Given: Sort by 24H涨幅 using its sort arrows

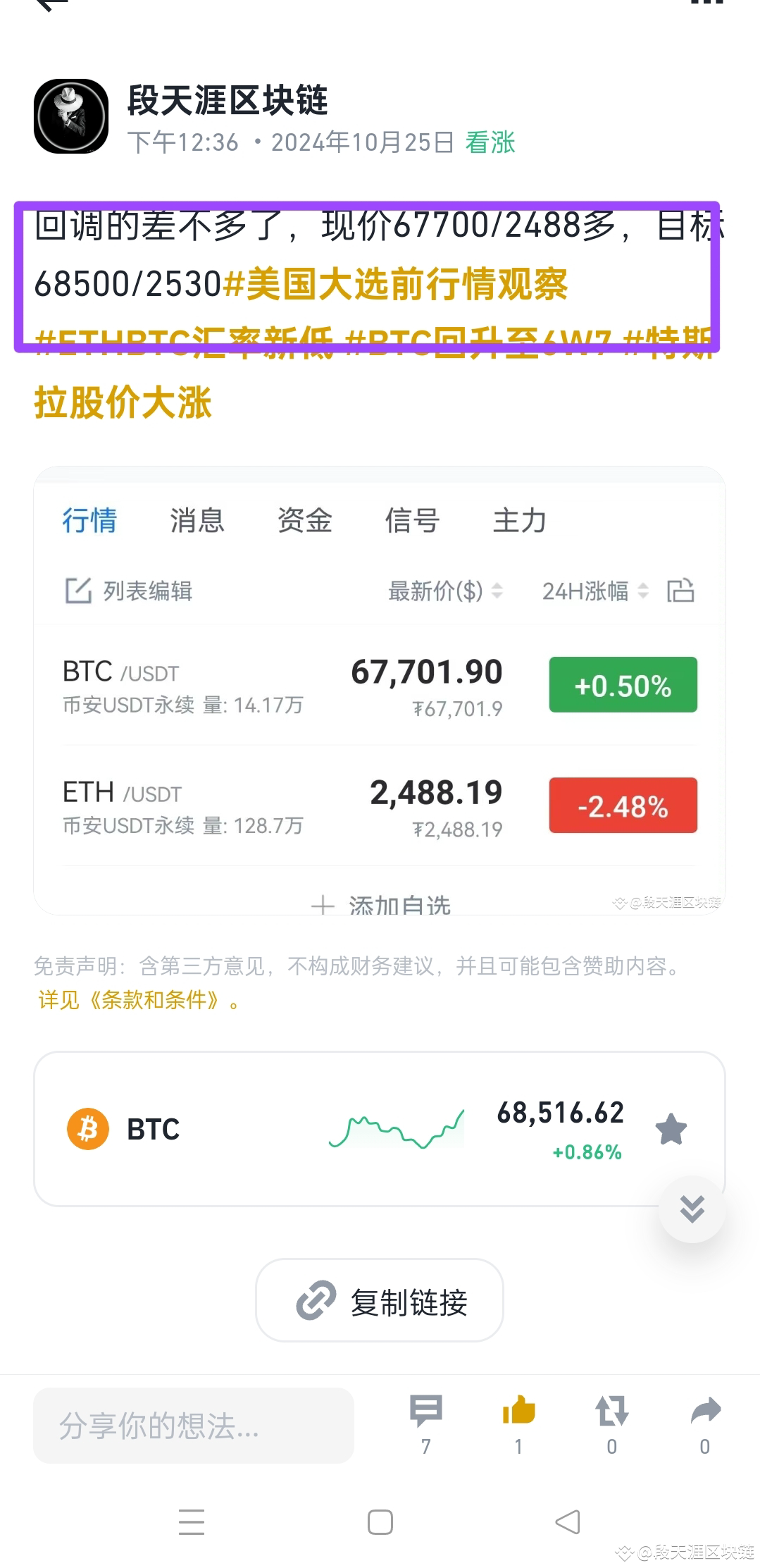Looking at the screenshot, I should point(642,592).
